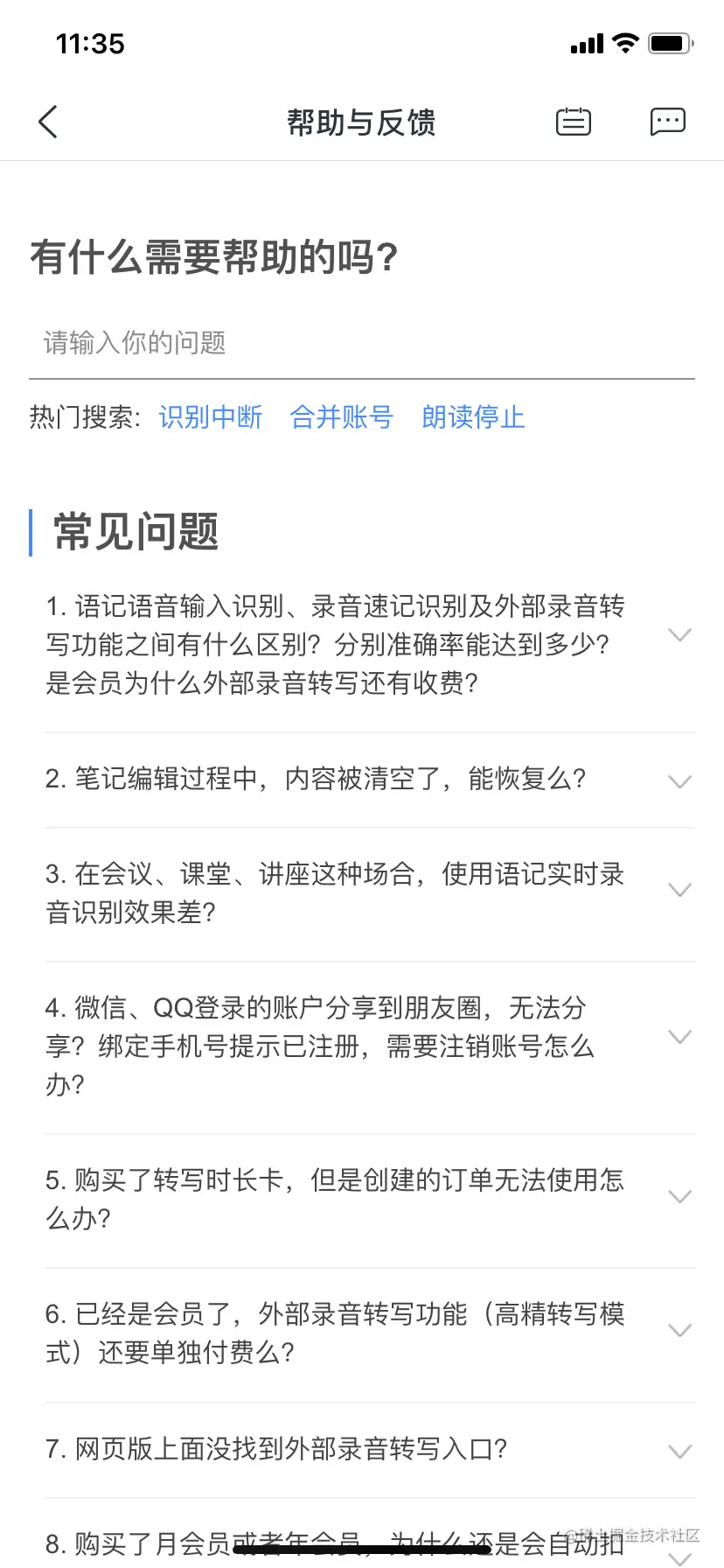Search hot keyword 合并账号
724x1568 pixels.
[342, 417]
